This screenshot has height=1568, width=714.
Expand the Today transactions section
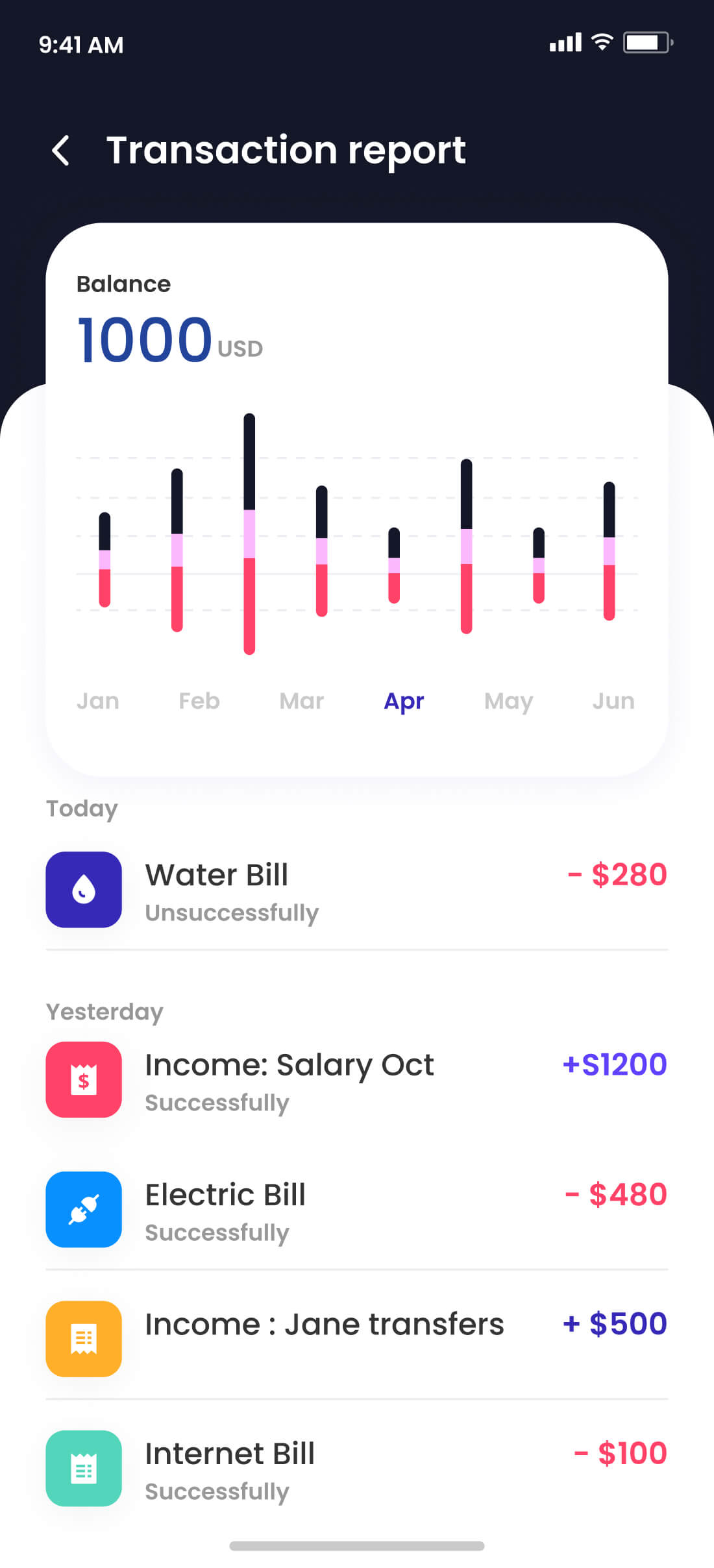click(x=81, y=809)
